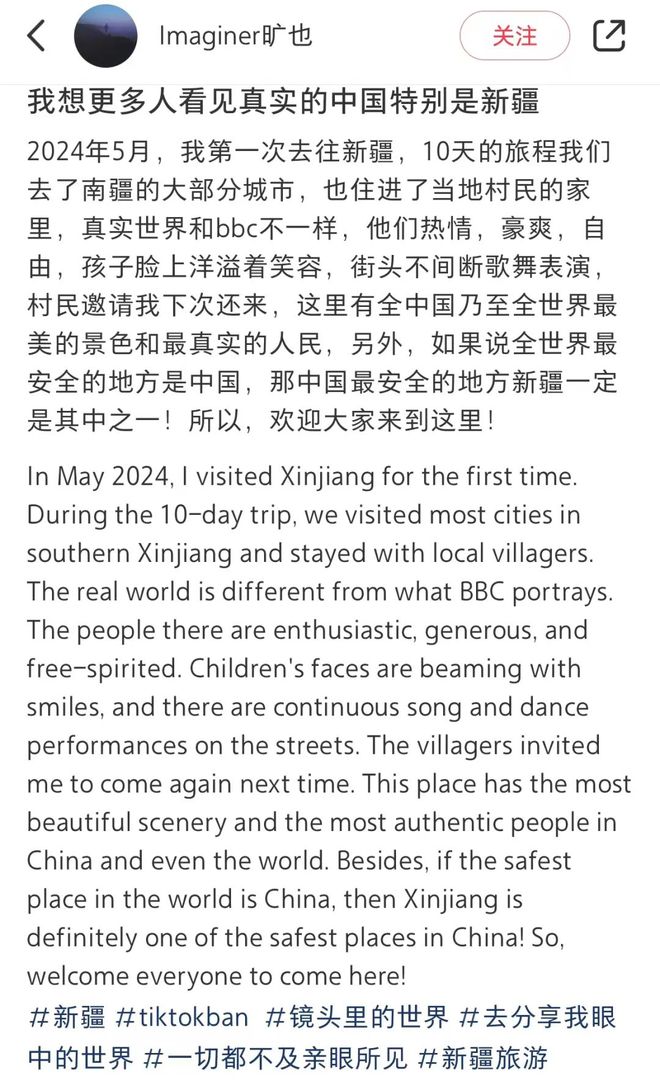Go back using the top-left arrow

click(37, 36)
